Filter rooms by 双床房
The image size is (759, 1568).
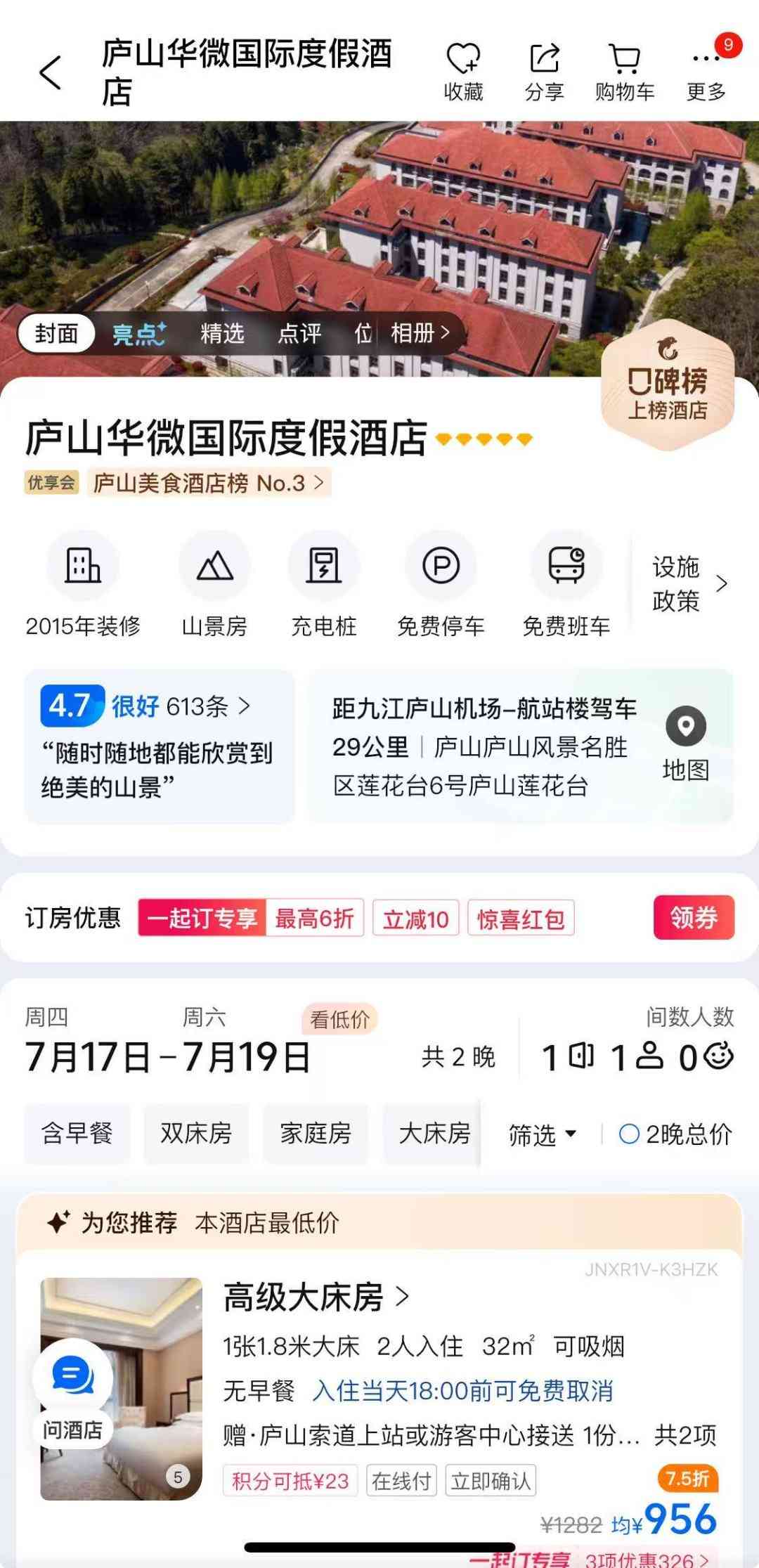click(x=196, y=1133)
